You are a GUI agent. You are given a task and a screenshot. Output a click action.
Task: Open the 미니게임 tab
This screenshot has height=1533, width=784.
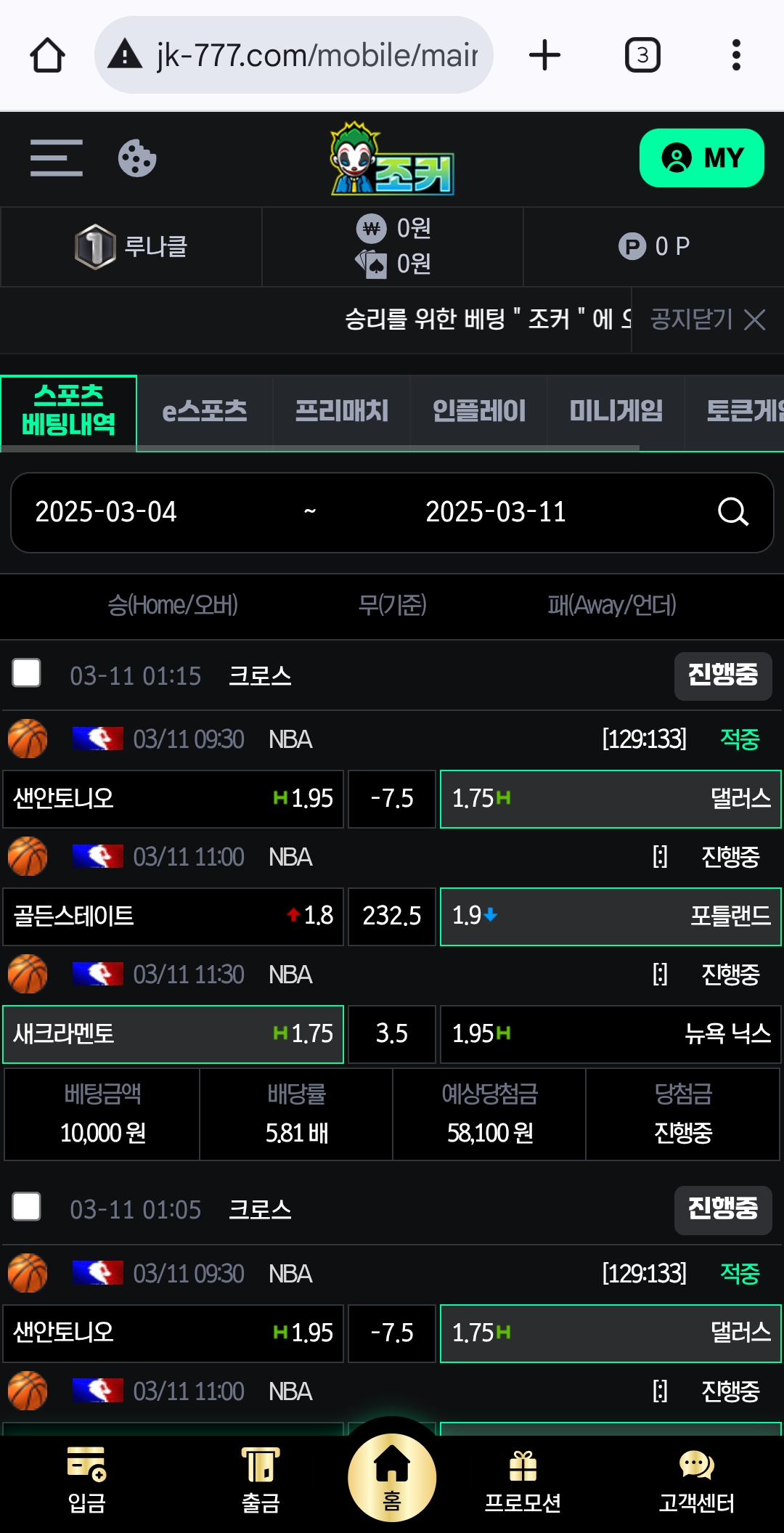pos(616,411)
